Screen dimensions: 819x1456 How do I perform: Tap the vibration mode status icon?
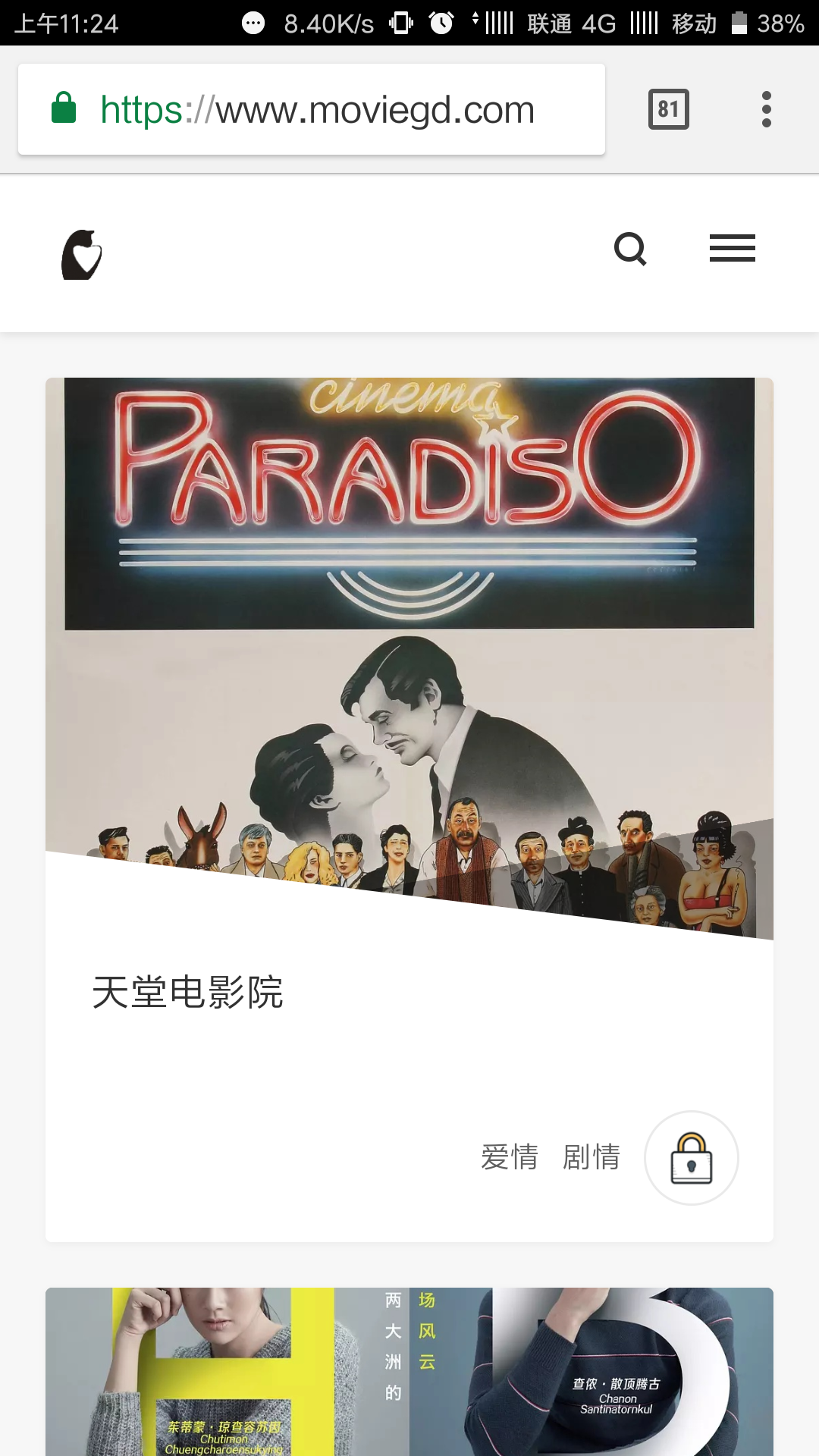[400, 23]
